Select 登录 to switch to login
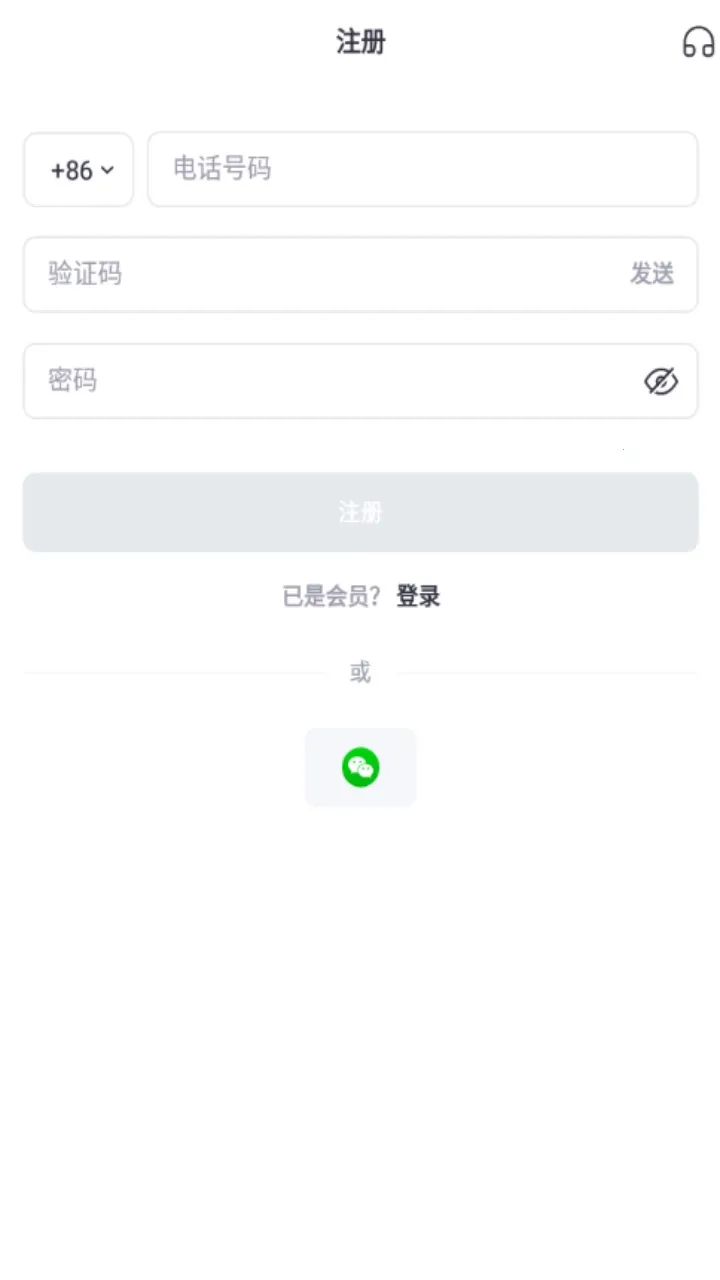 (x=418, y=596)
